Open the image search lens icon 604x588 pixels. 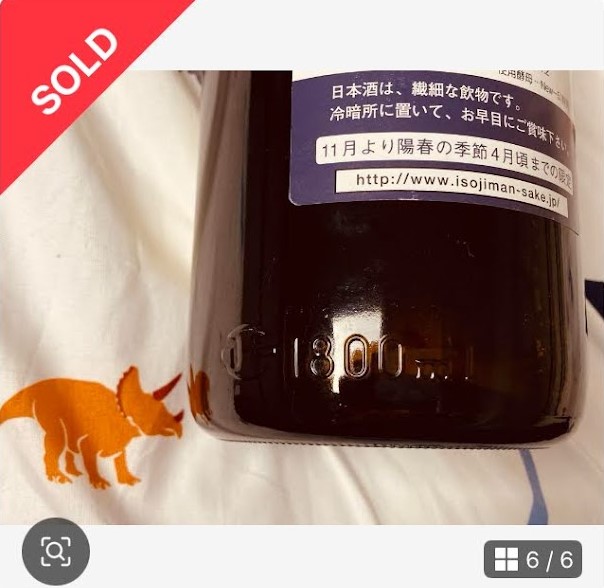point(56,551)
